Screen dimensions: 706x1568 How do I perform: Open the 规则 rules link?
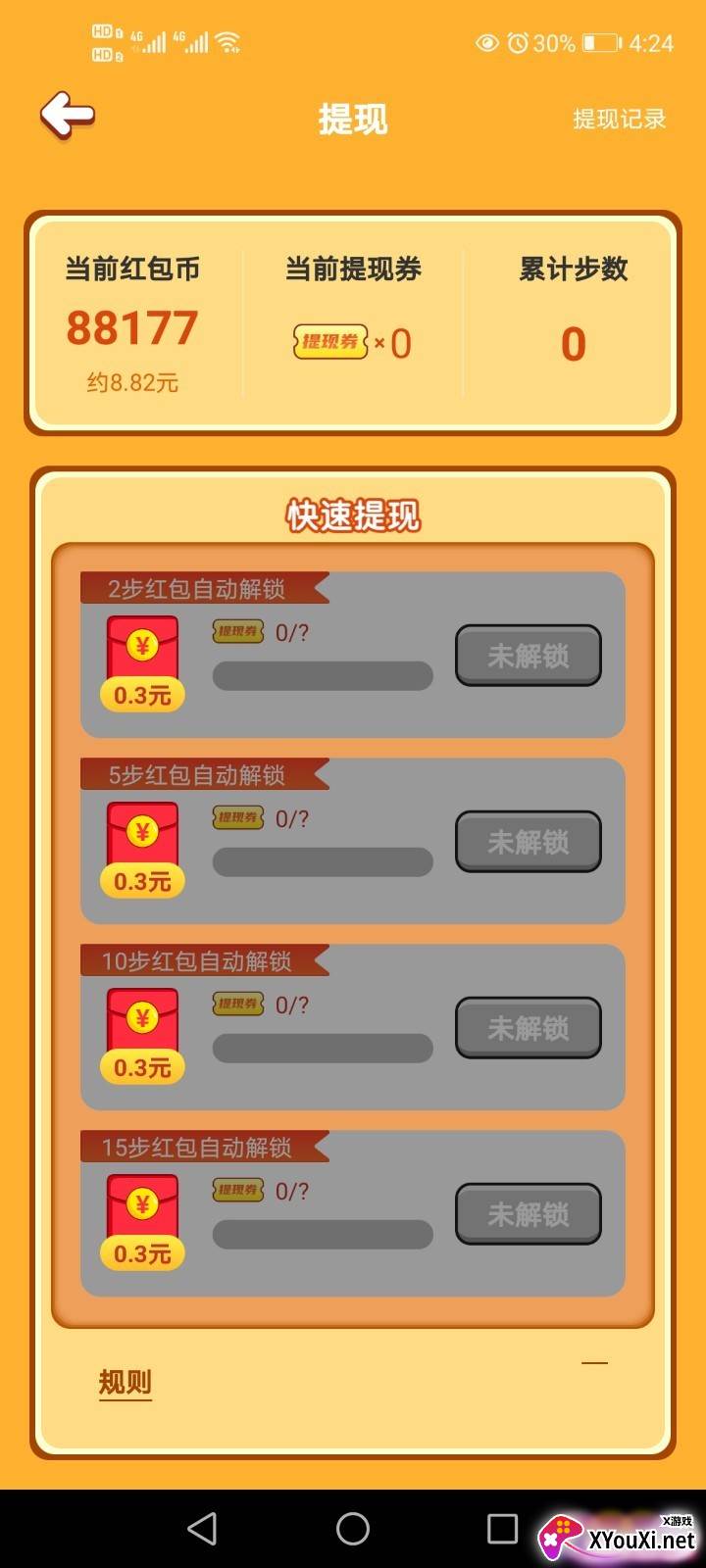click(x=126, y=1383)
